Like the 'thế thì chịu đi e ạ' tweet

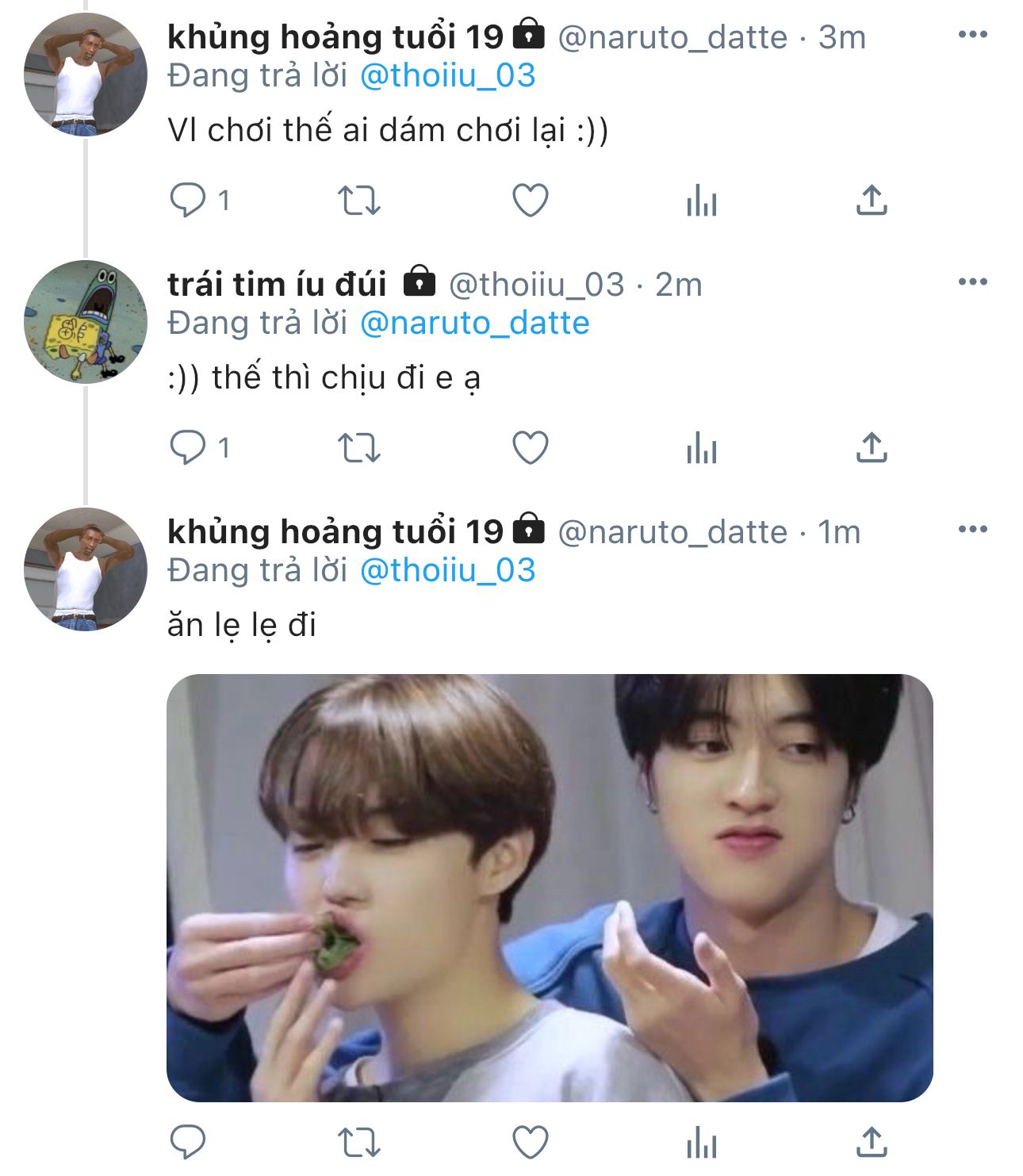[x=531, y=447]
